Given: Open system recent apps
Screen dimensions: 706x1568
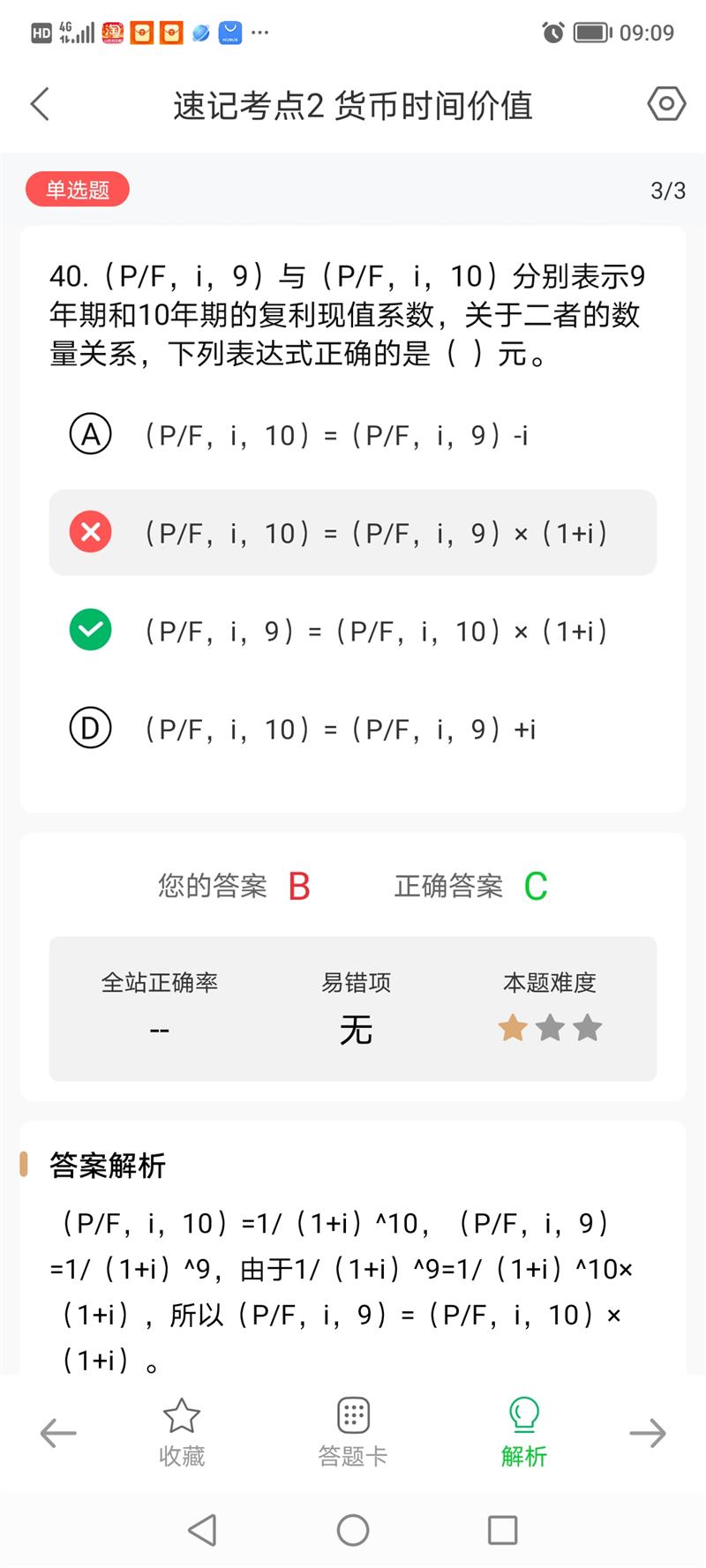Looking at the screenshot, I should coord(503,1530).
